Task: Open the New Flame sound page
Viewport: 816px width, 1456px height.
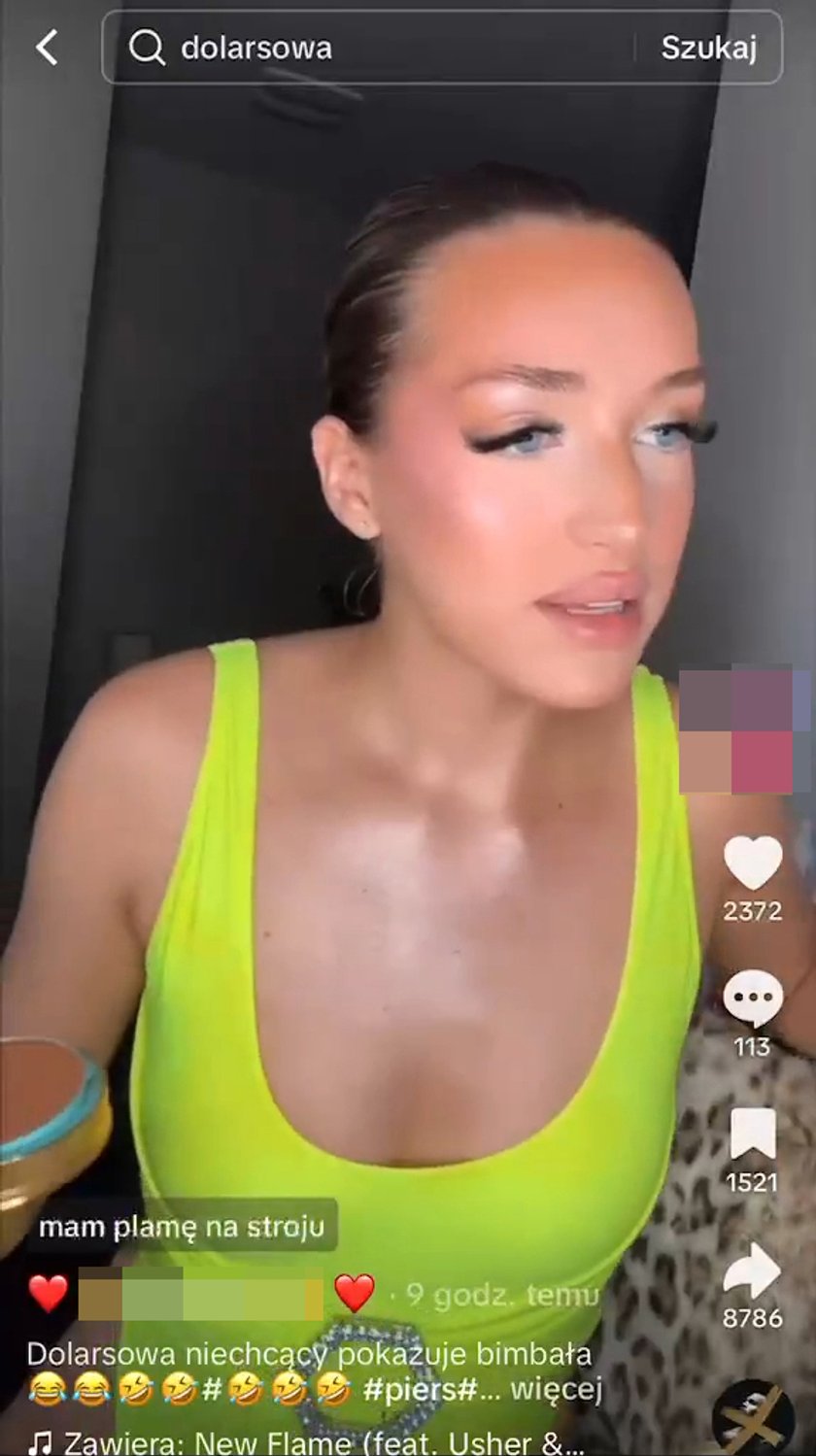Action: click(x=321, y=1441)
